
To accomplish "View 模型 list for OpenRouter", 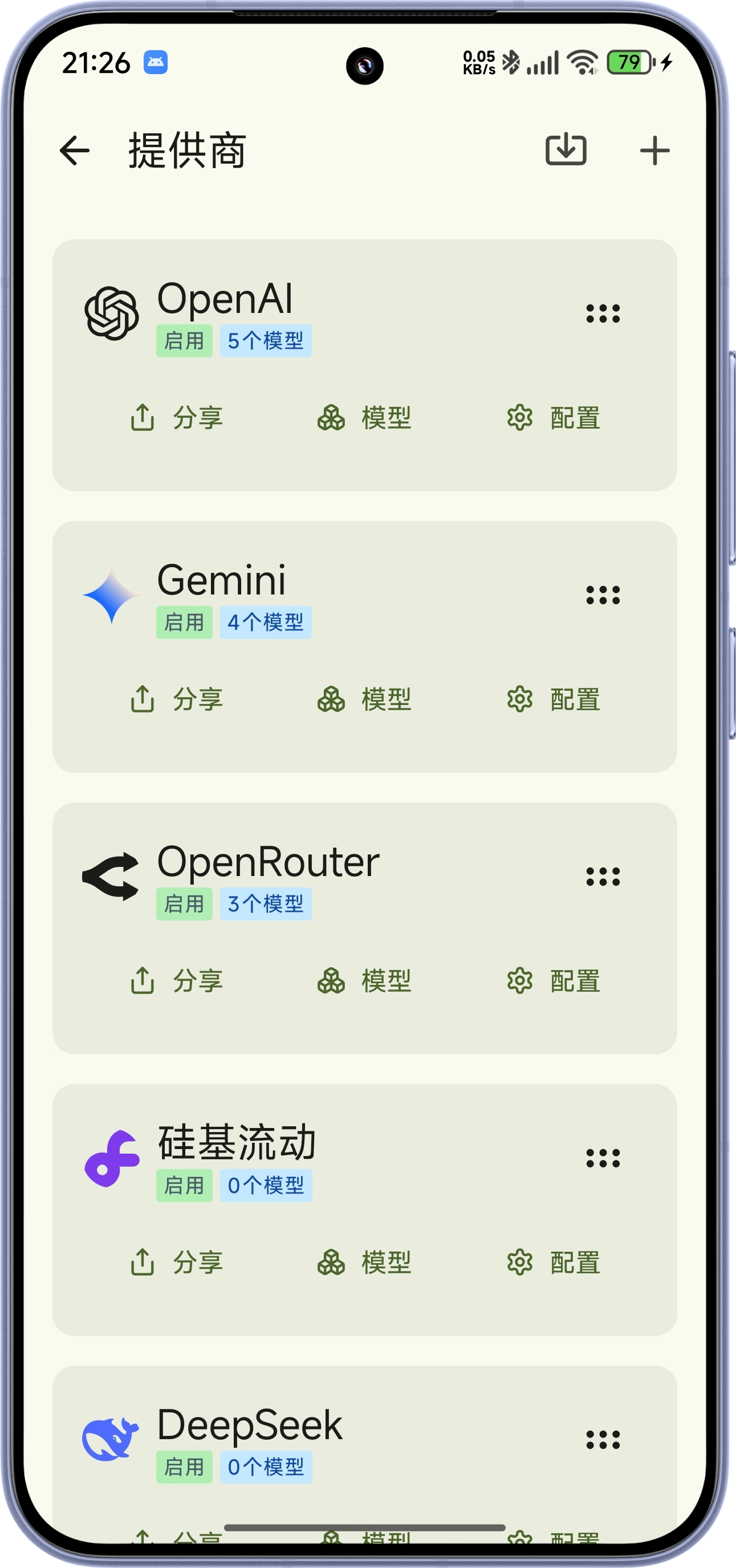I will tap(365, 980).
